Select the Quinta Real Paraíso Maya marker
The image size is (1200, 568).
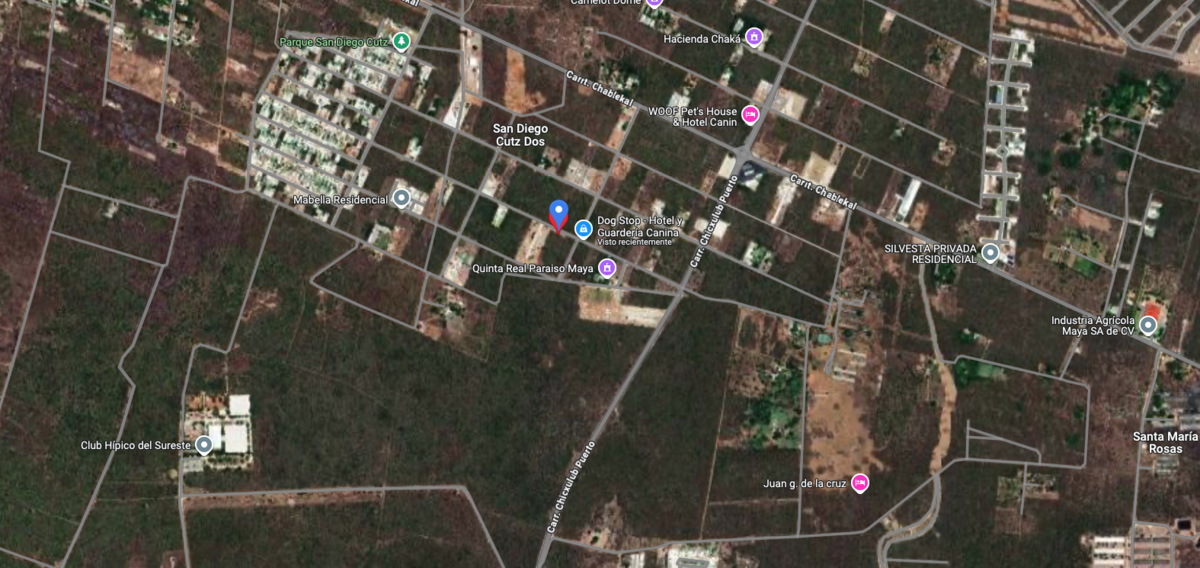(606, 268)
